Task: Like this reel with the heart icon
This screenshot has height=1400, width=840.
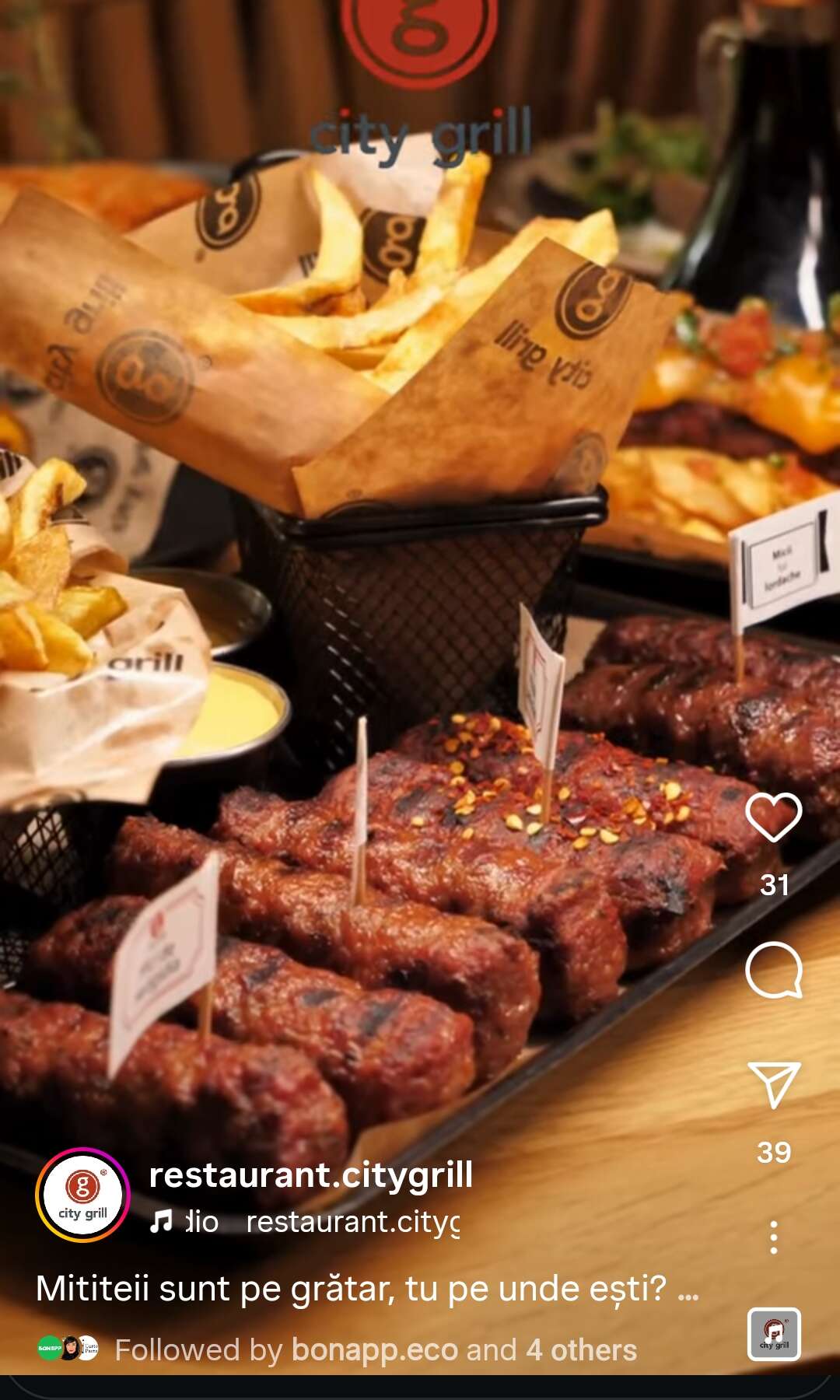Action: pos(773,817)
